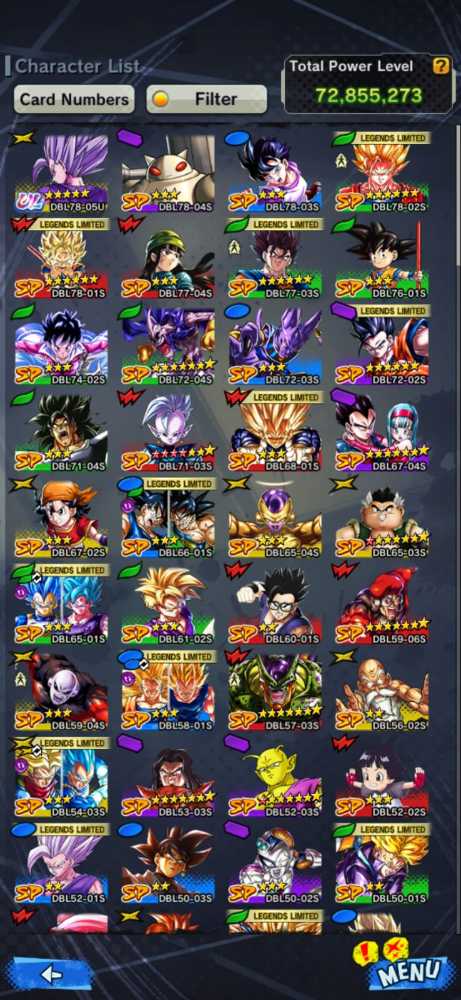
Task: Open character card DBL50-01S
Action: pyautogui.click(x=381, y=864)
